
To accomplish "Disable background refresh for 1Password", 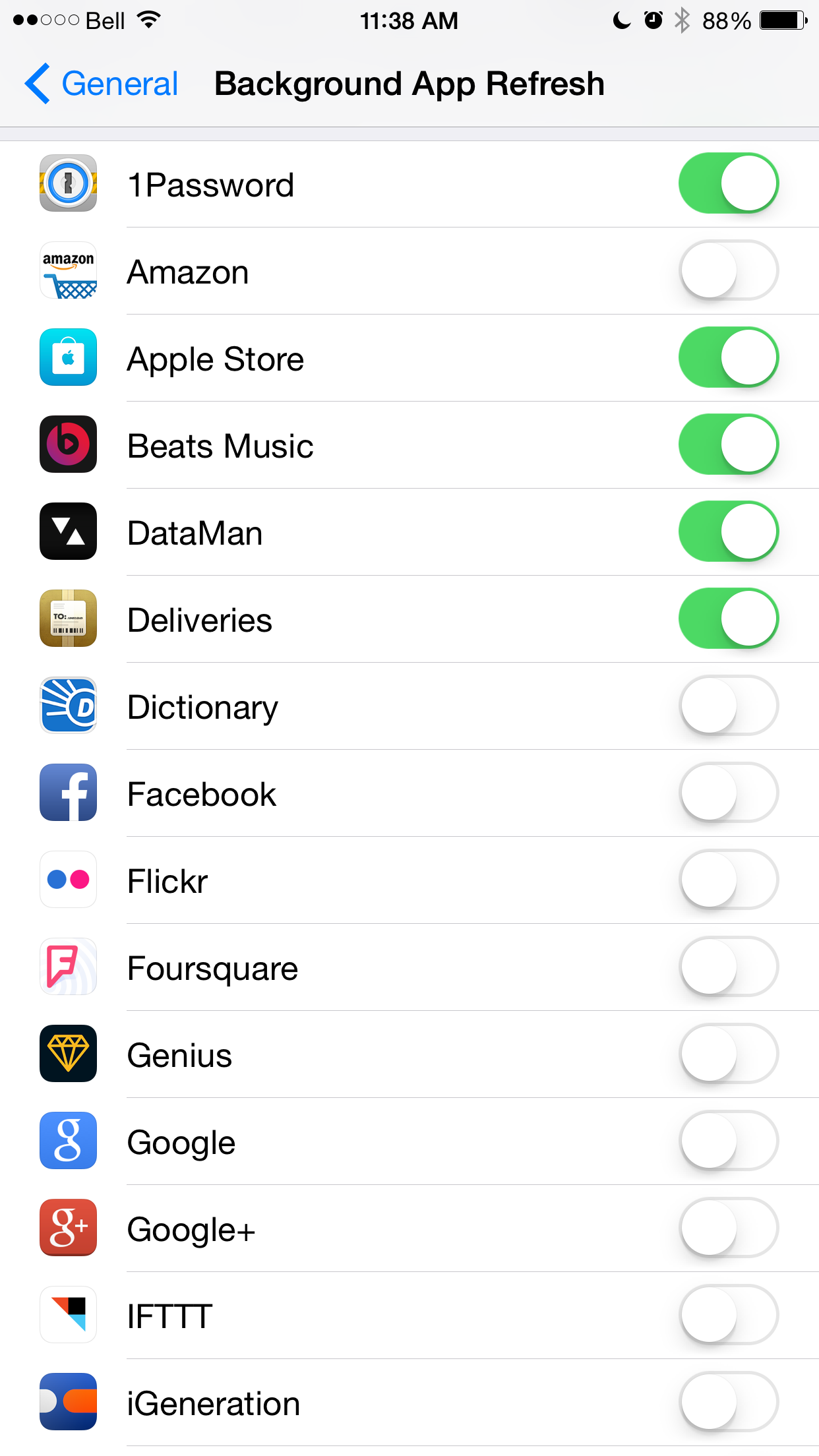I will pyautogui.click(x=729, y=183).
